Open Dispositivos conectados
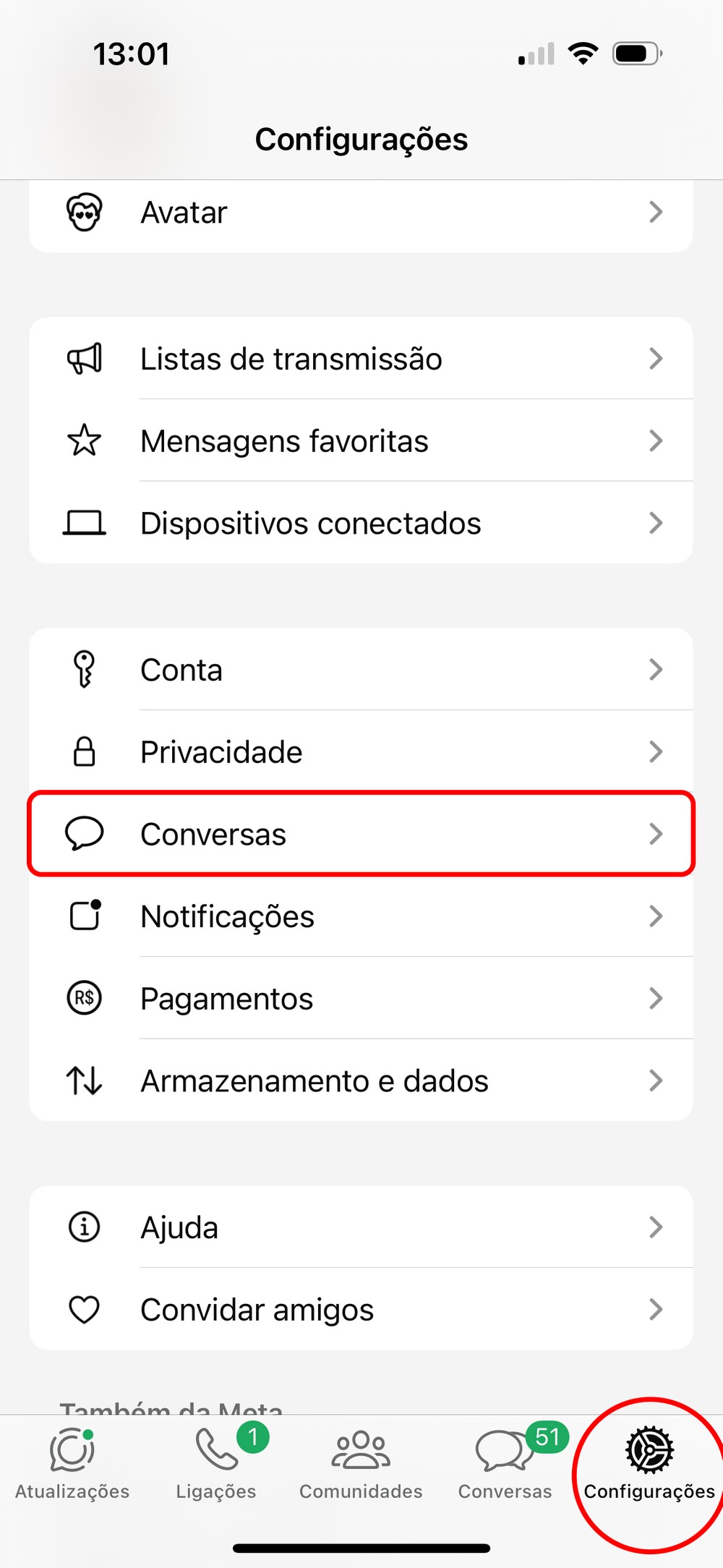 pyautogui.click(x=361, y=523)
